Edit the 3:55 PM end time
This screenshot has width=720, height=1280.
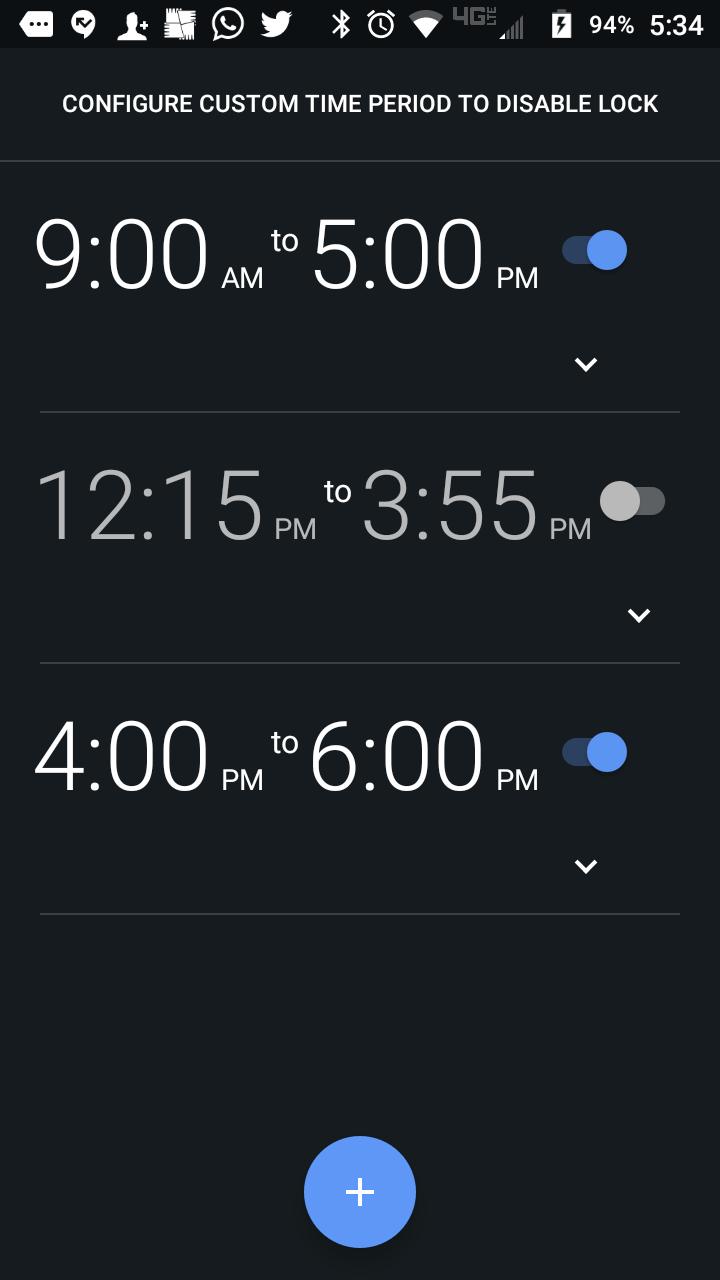pyautogui.click(x=475, y=506)
